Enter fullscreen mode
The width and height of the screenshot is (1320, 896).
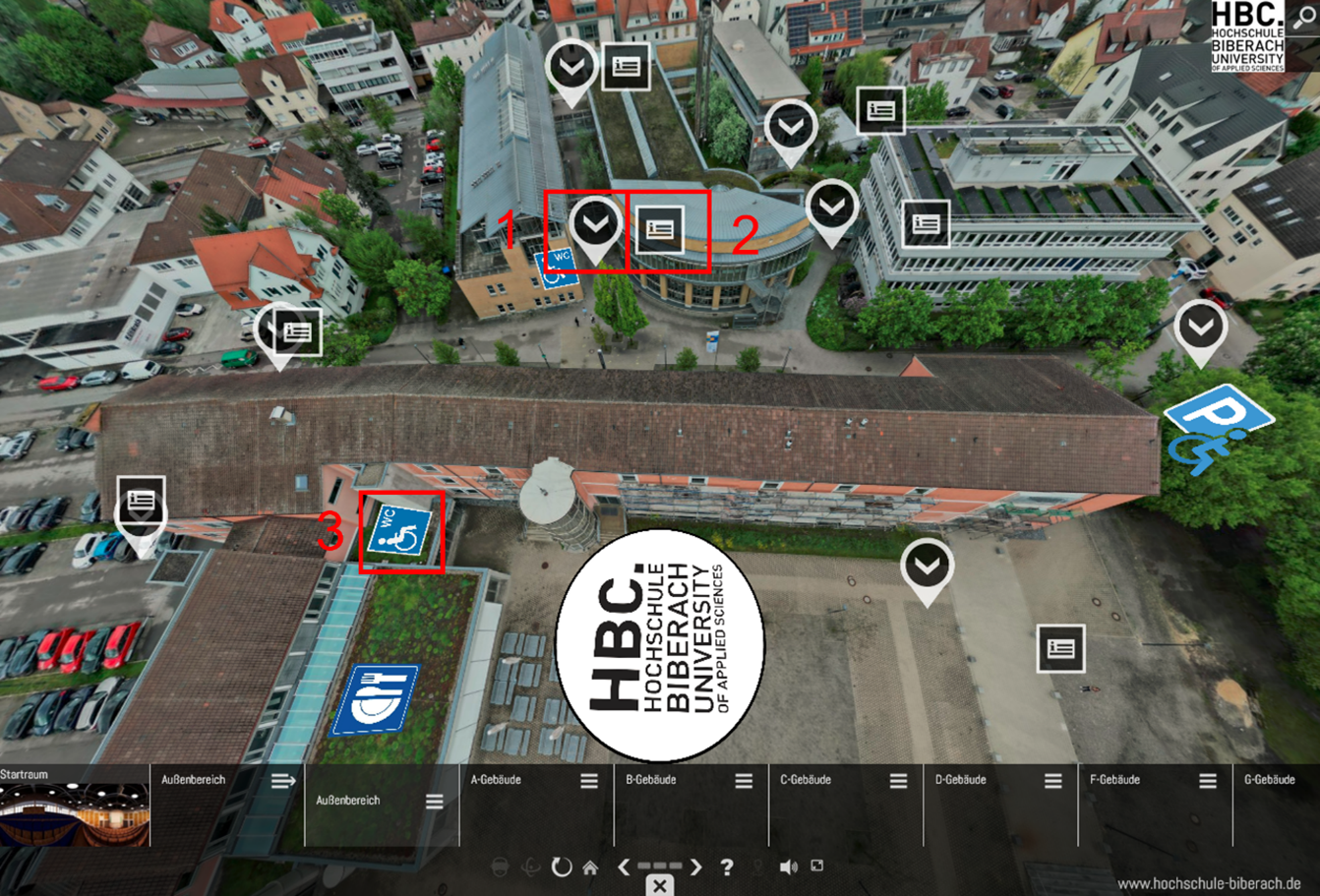click(816, 866)
